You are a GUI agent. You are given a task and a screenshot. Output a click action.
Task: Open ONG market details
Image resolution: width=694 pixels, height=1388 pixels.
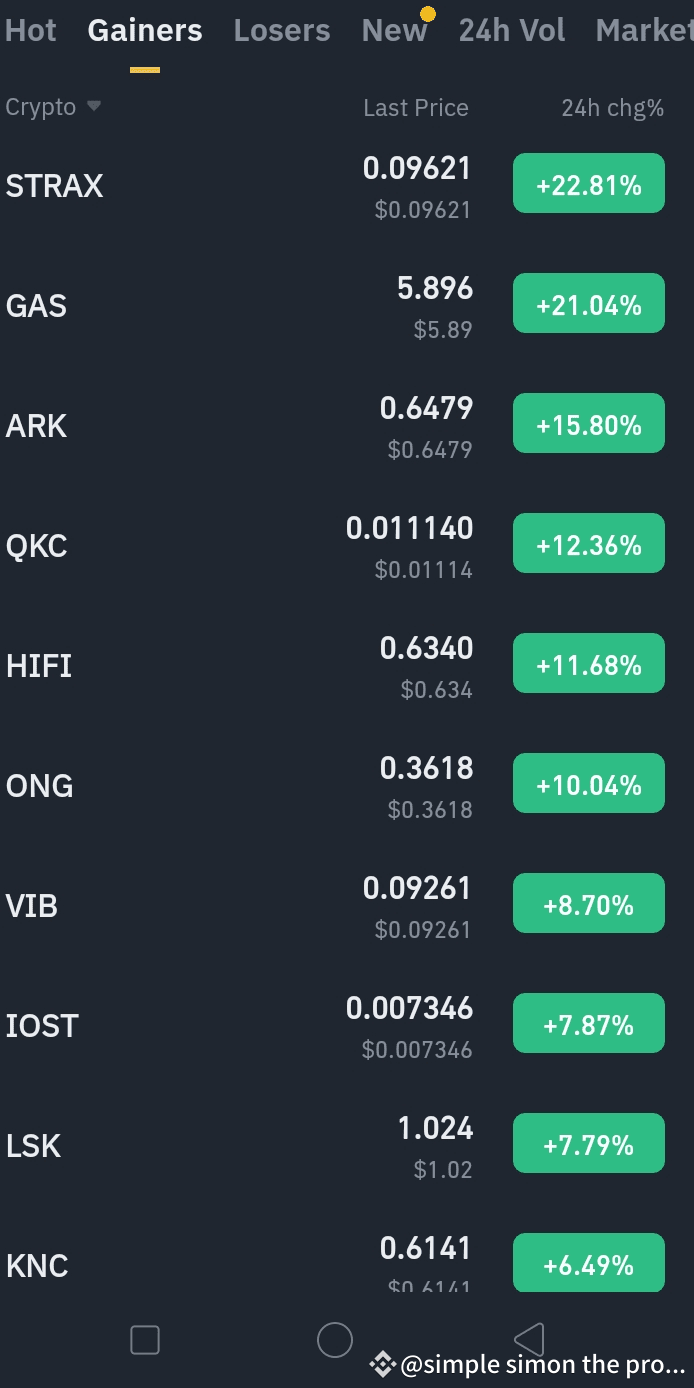point(347,786)
